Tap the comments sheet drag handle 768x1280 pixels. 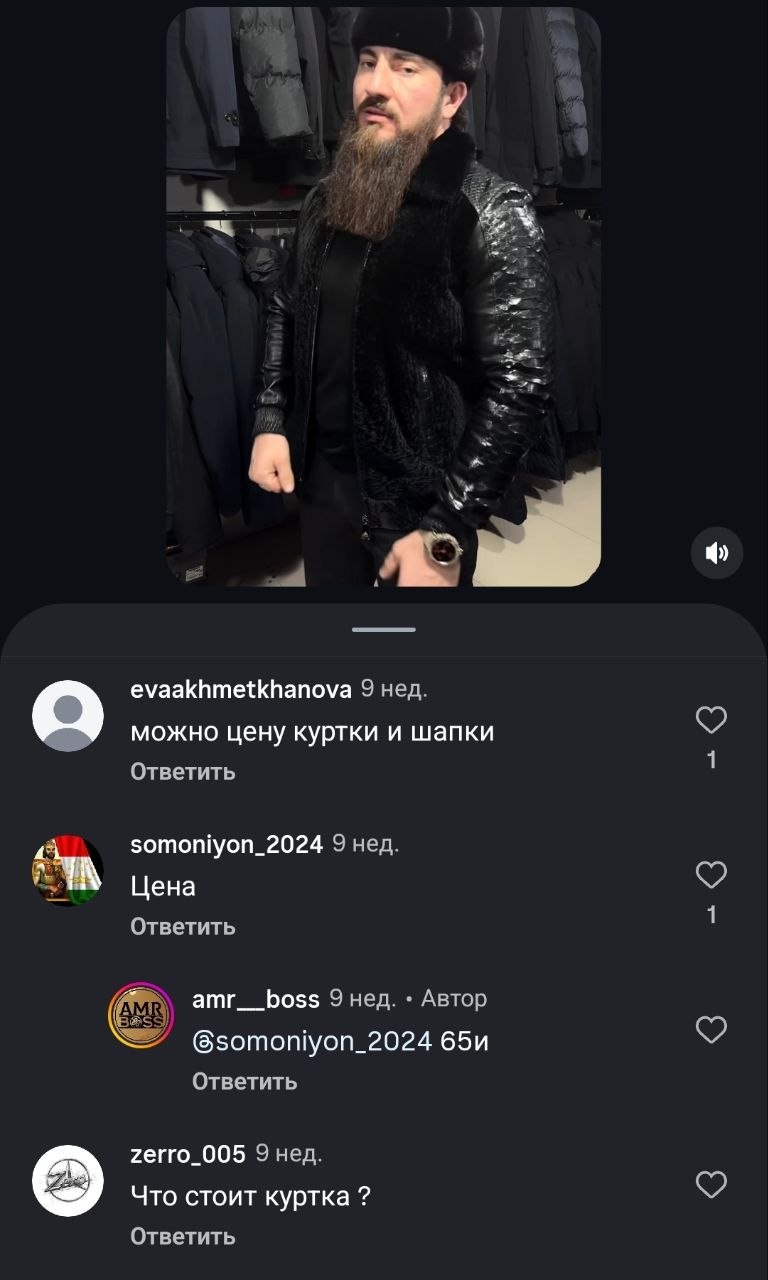click(384, 630)
